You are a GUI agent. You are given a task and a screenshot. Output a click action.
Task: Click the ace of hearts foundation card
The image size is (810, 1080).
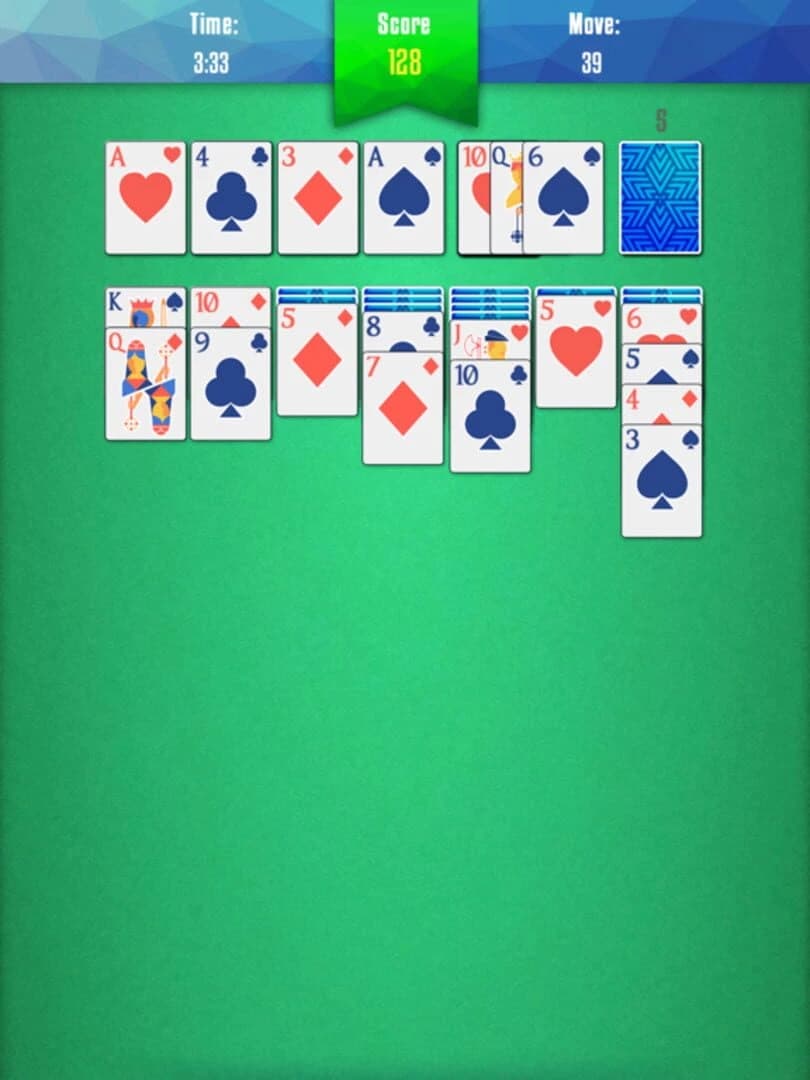pyautogui.click(x=145, y=197)
